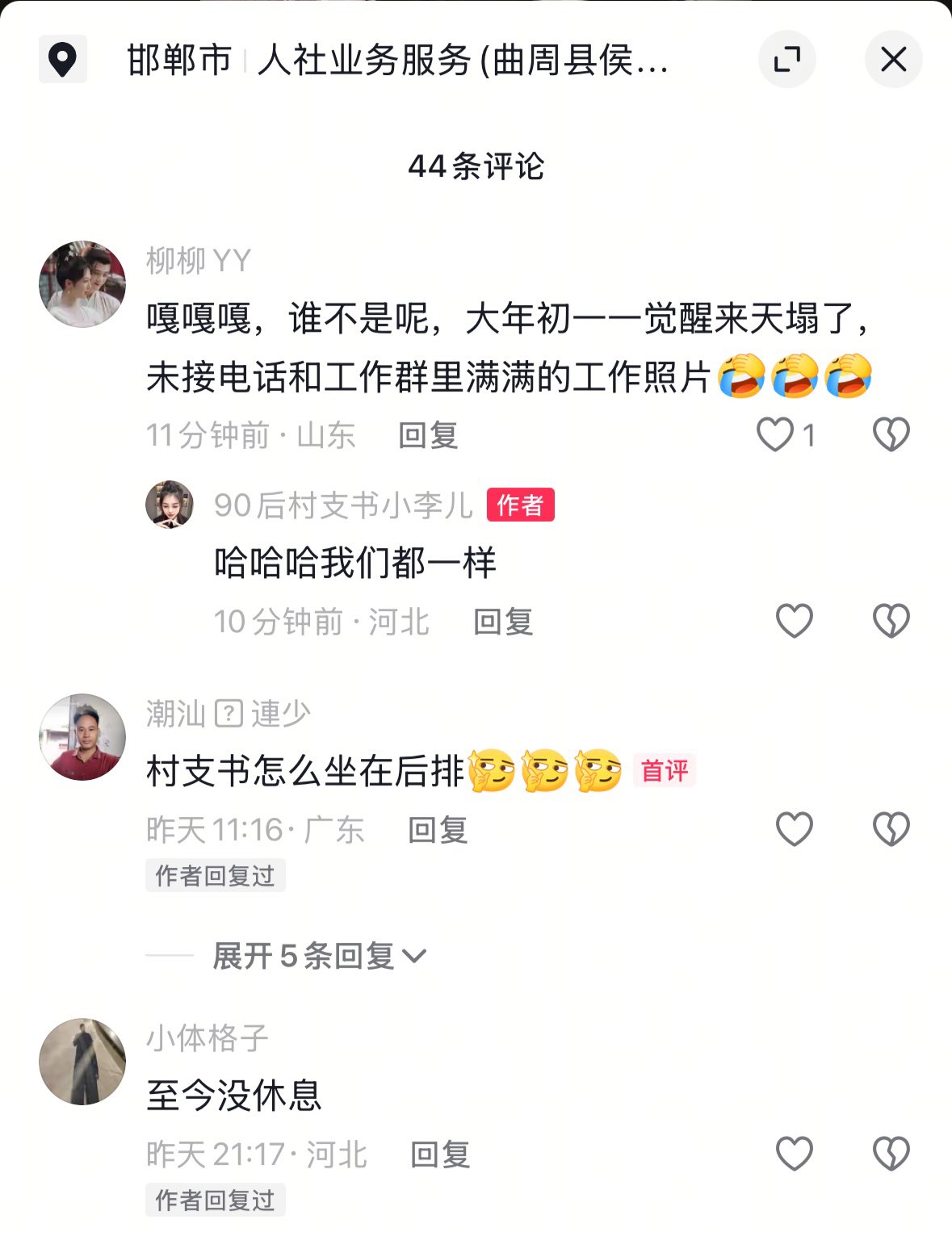Reply to 小体格子's comment
Image resolution: width=952 pixels, height=1236 pixels.
[x=440, y=1154]
